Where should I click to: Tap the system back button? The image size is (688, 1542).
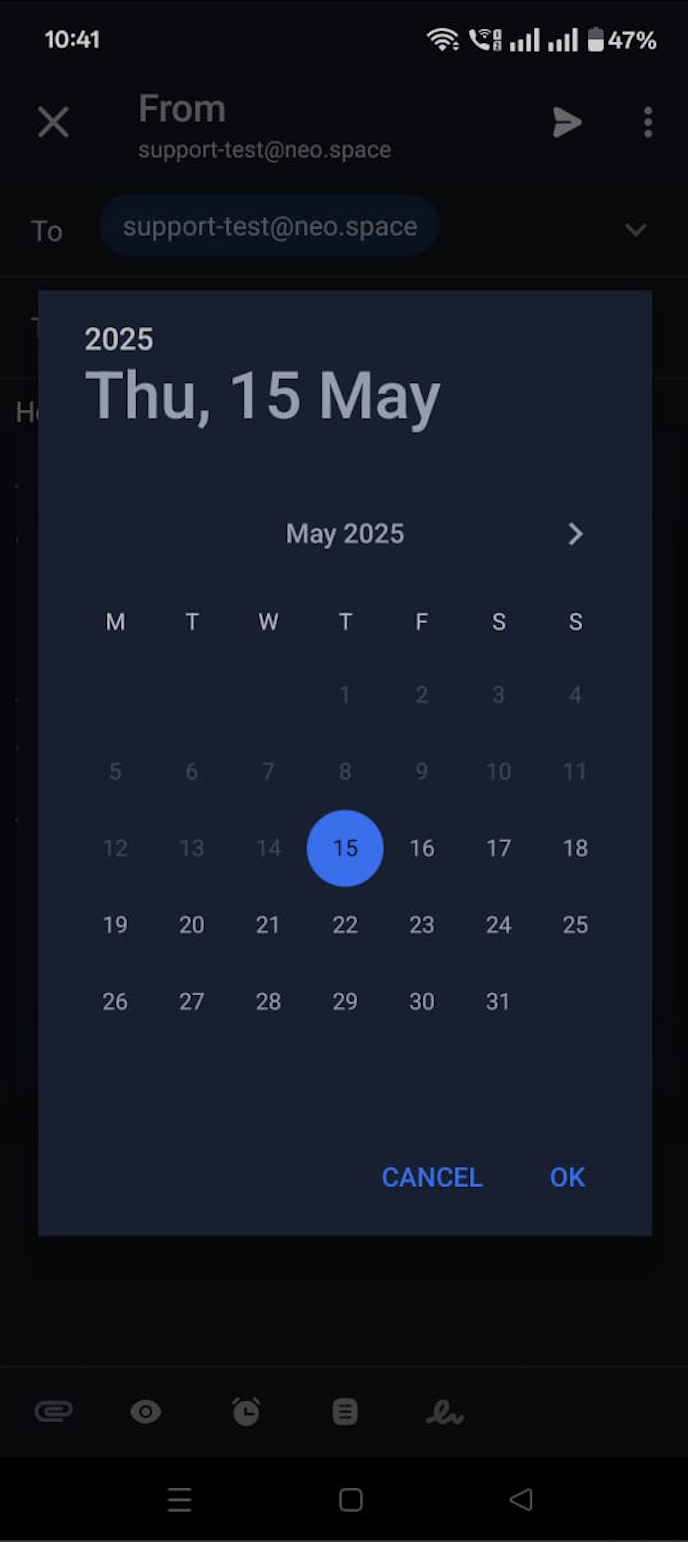click(520, 1499)
